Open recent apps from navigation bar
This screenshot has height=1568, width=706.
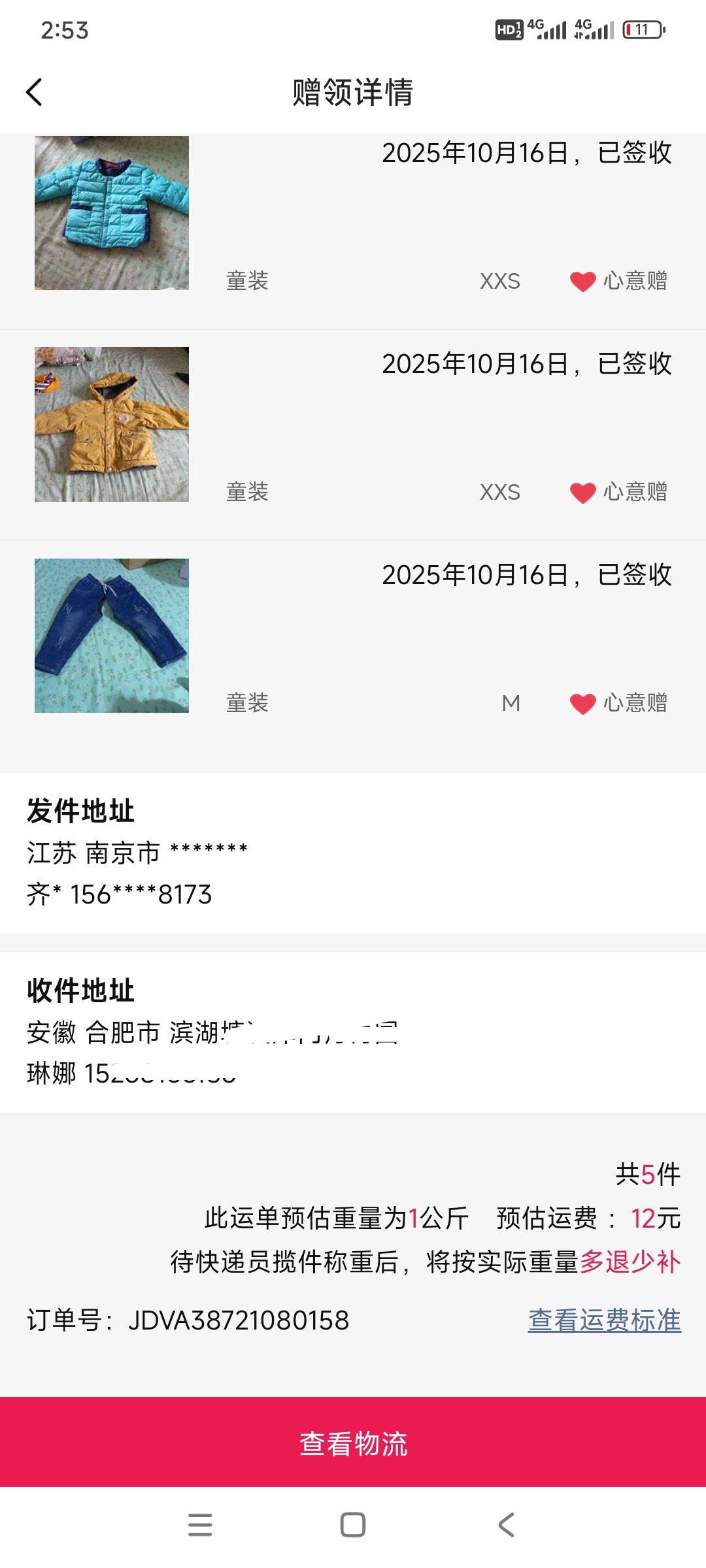pyautogui.click(x=200, y=1525)
